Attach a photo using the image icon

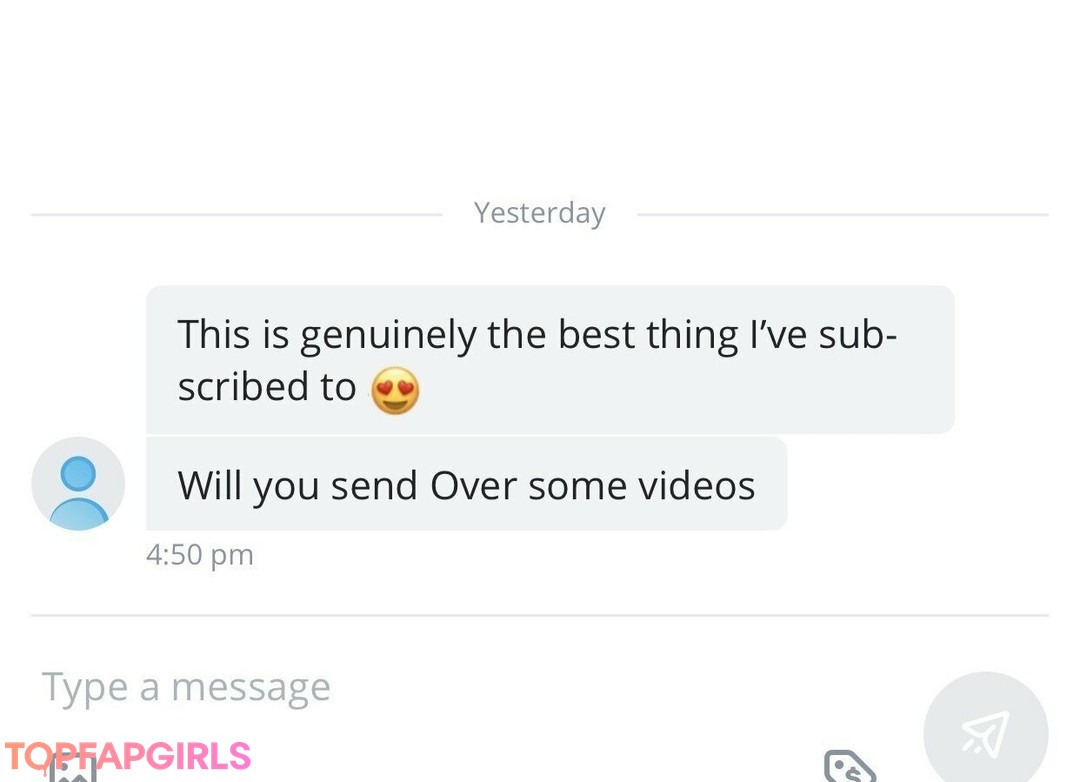pos(72,770)
